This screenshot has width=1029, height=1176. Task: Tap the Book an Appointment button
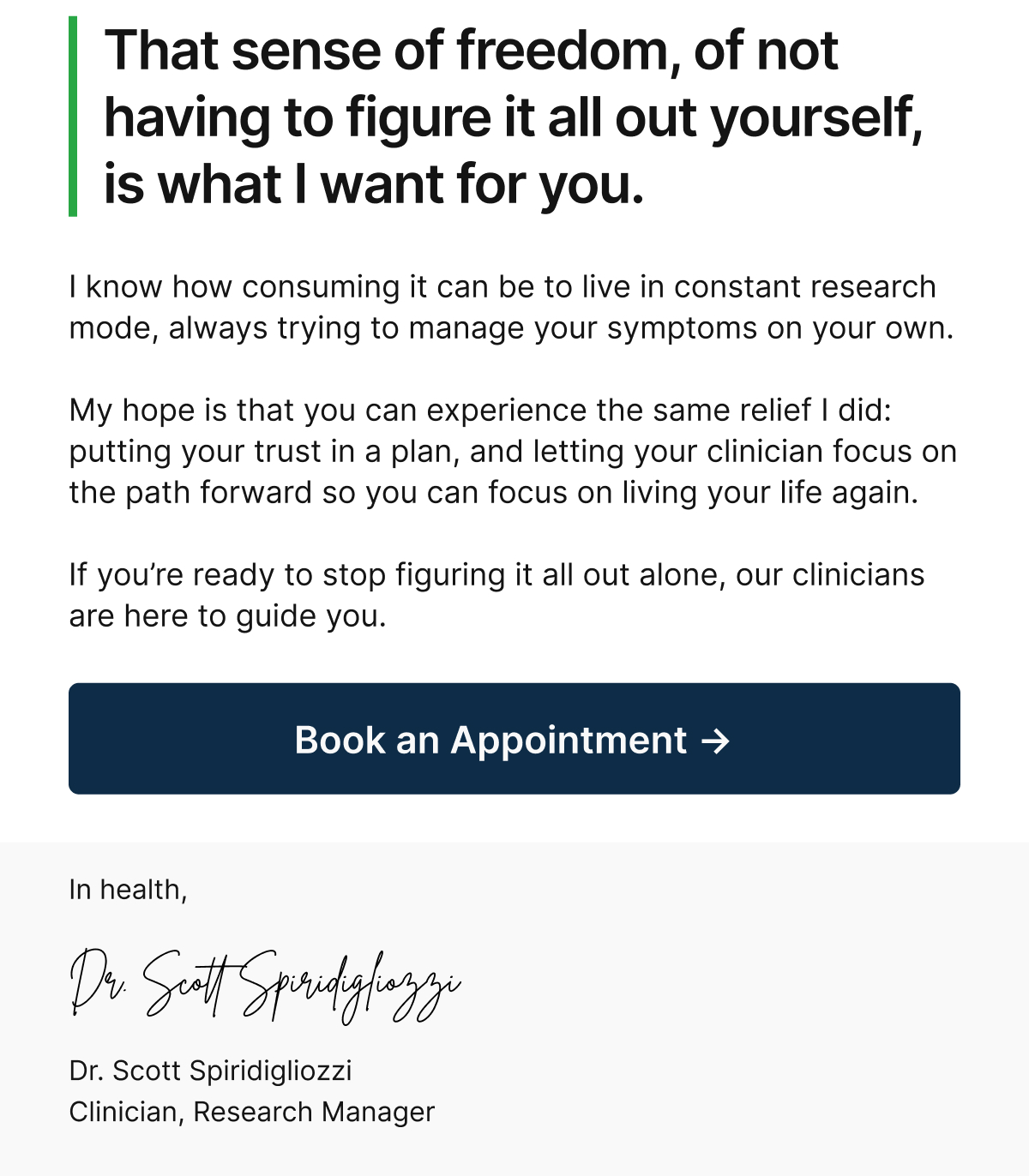tap(514, 739)
